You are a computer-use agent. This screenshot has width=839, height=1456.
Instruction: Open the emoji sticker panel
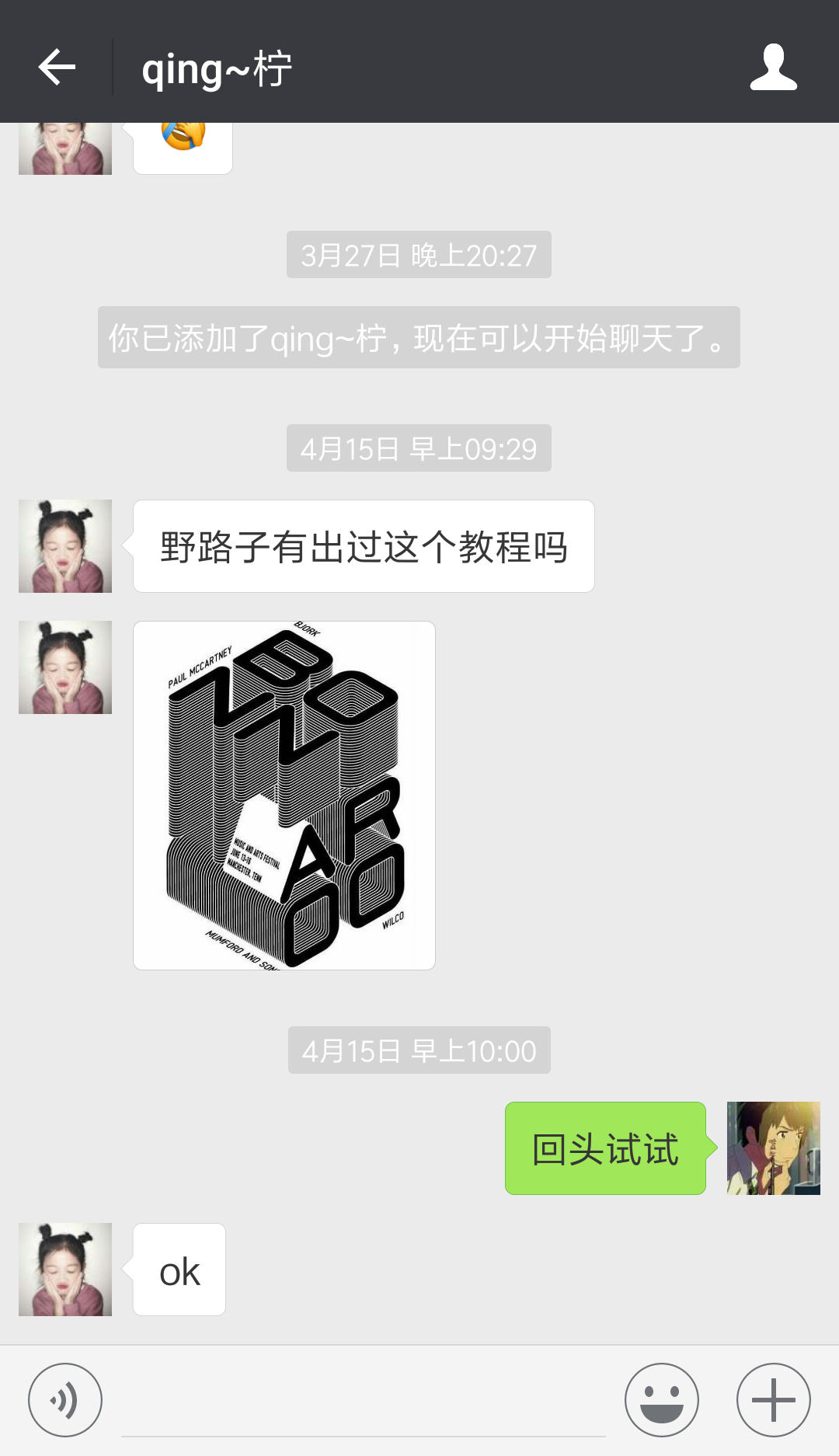tap(662, 1400)
